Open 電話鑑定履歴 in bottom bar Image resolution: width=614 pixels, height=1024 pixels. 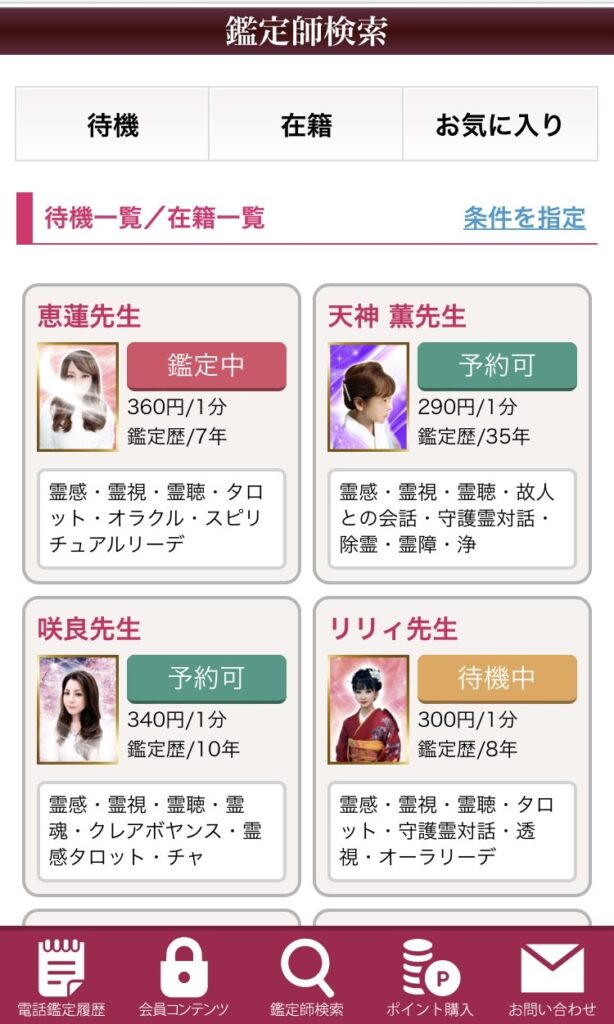pos(61,978)
